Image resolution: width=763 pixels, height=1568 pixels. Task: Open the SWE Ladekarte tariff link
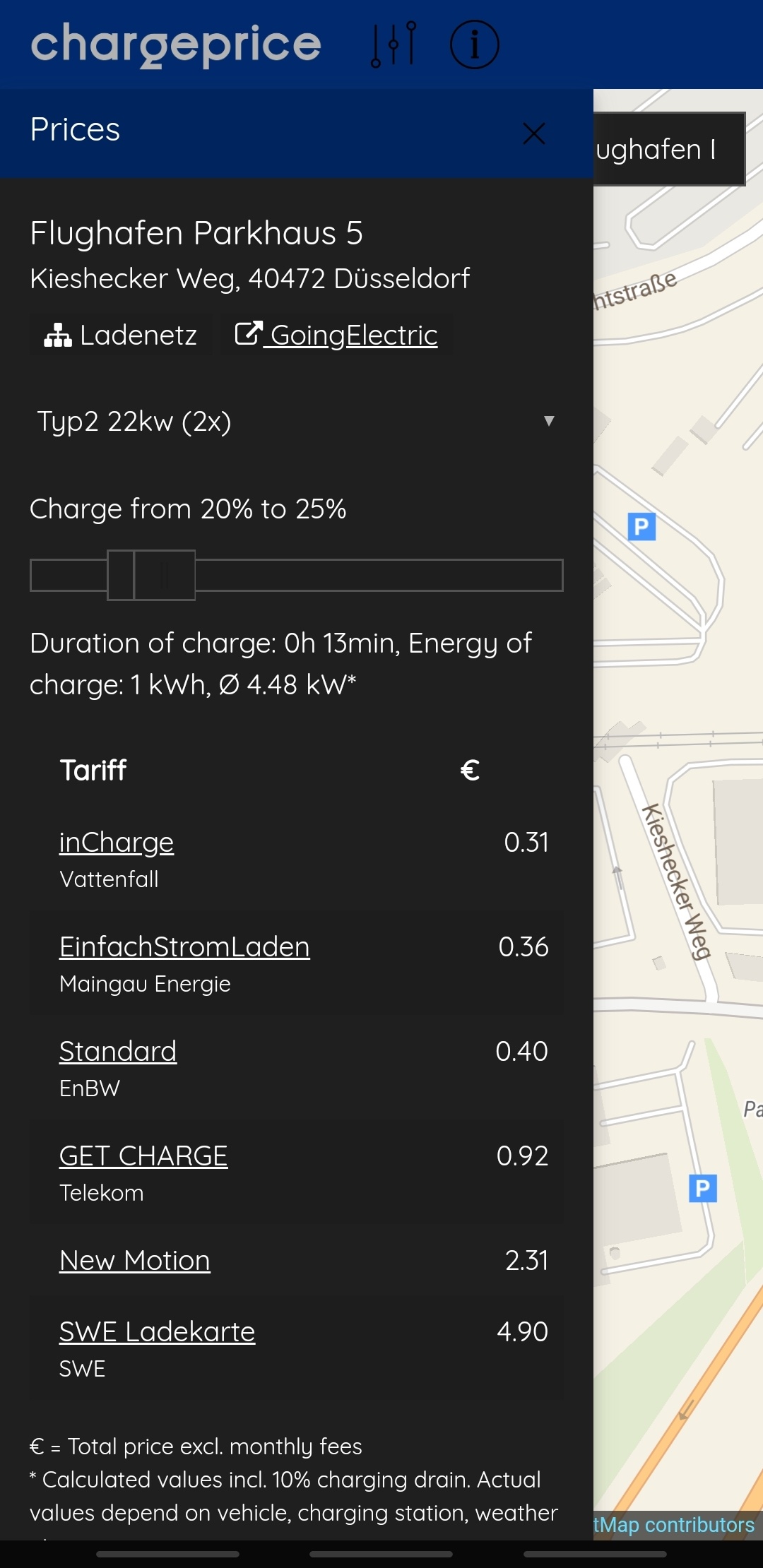click(157, 1331)
